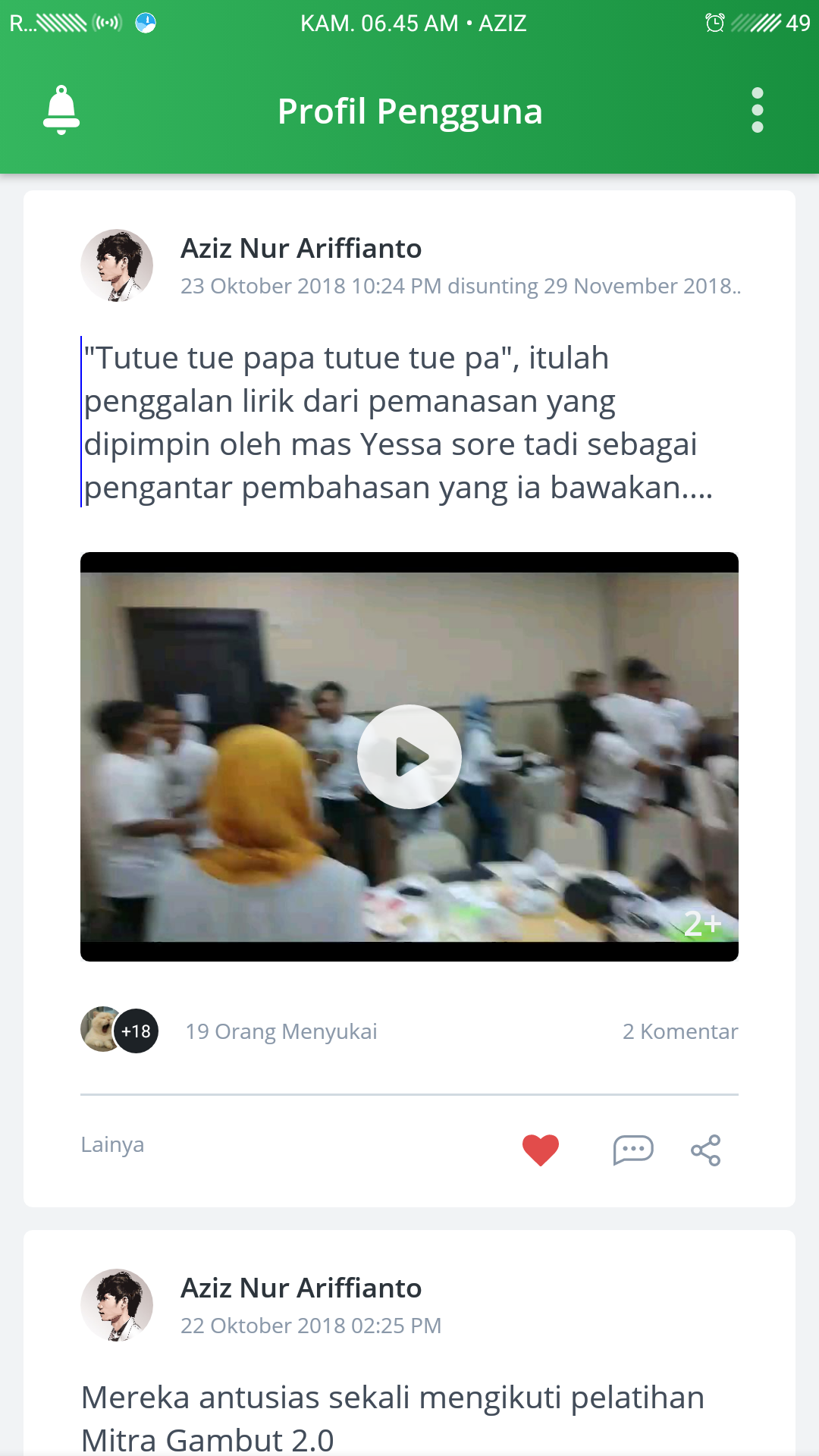Image resolution: width=819 pixels, height=1456 pixels.
Task: Open comment icon under the 23 Oktober post
Action: pos(632,1150)
